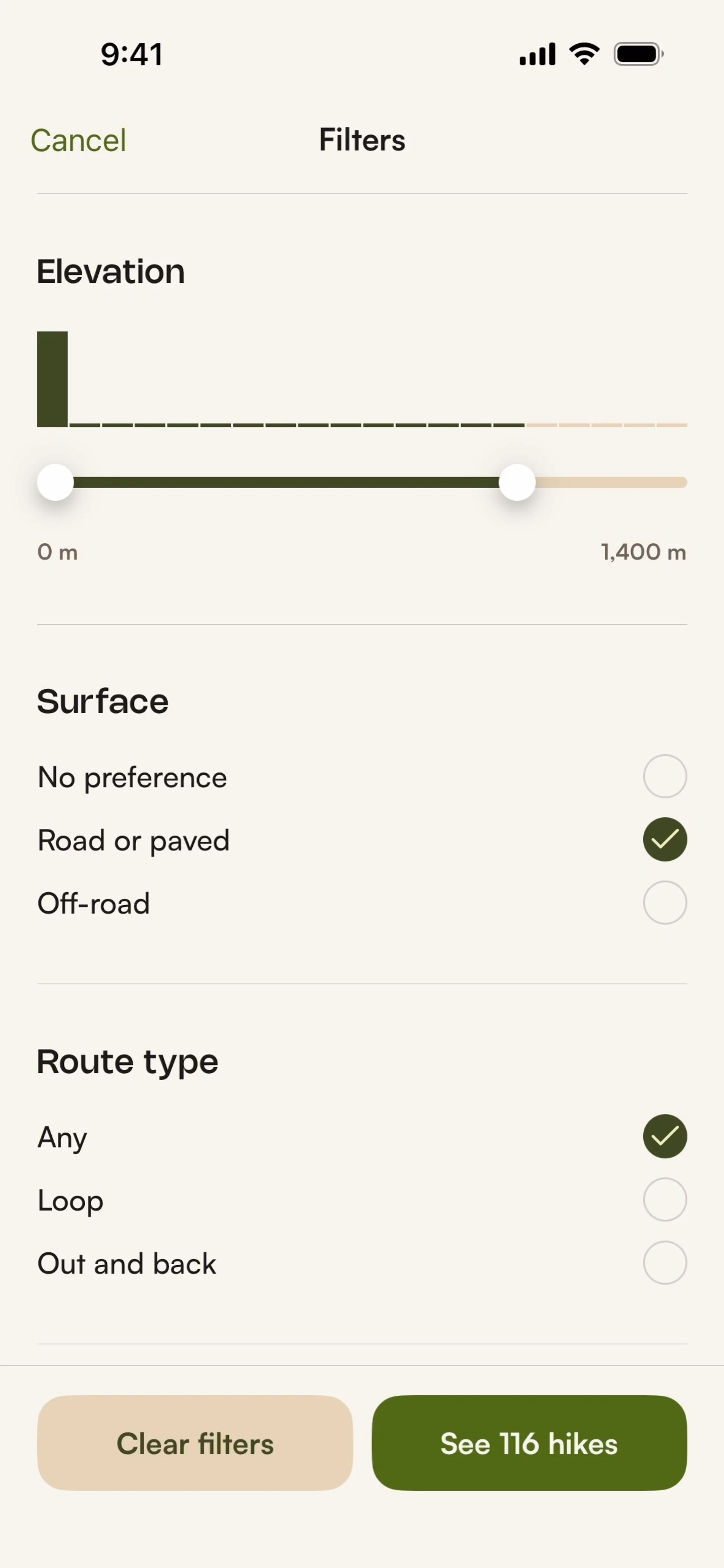Clear all filters
The width and height of the screenshot is (724, 1568).
click(195, 1443)
